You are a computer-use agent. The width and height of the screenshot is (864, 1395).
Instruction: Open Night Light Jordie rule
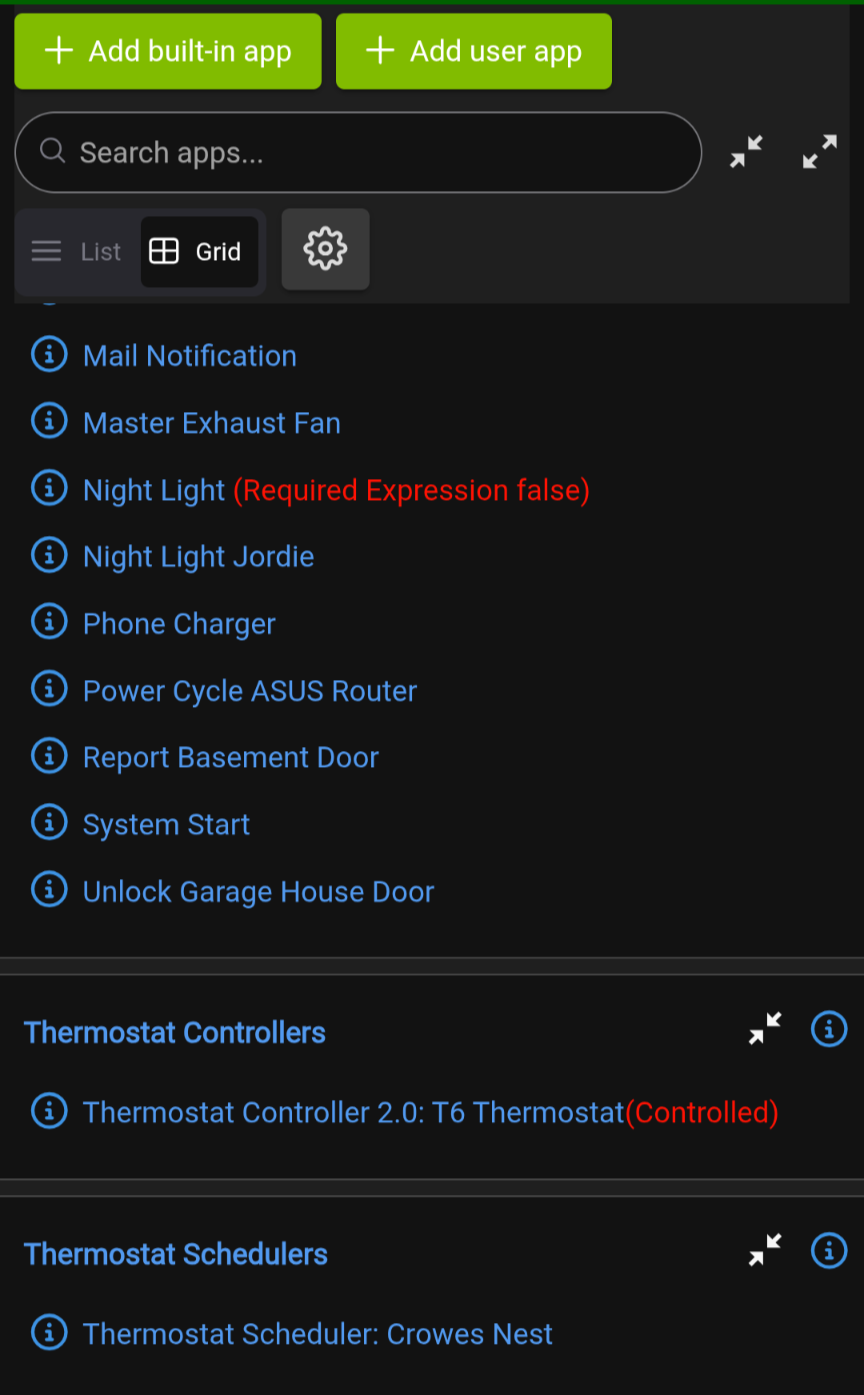click(x=199, y=557)
